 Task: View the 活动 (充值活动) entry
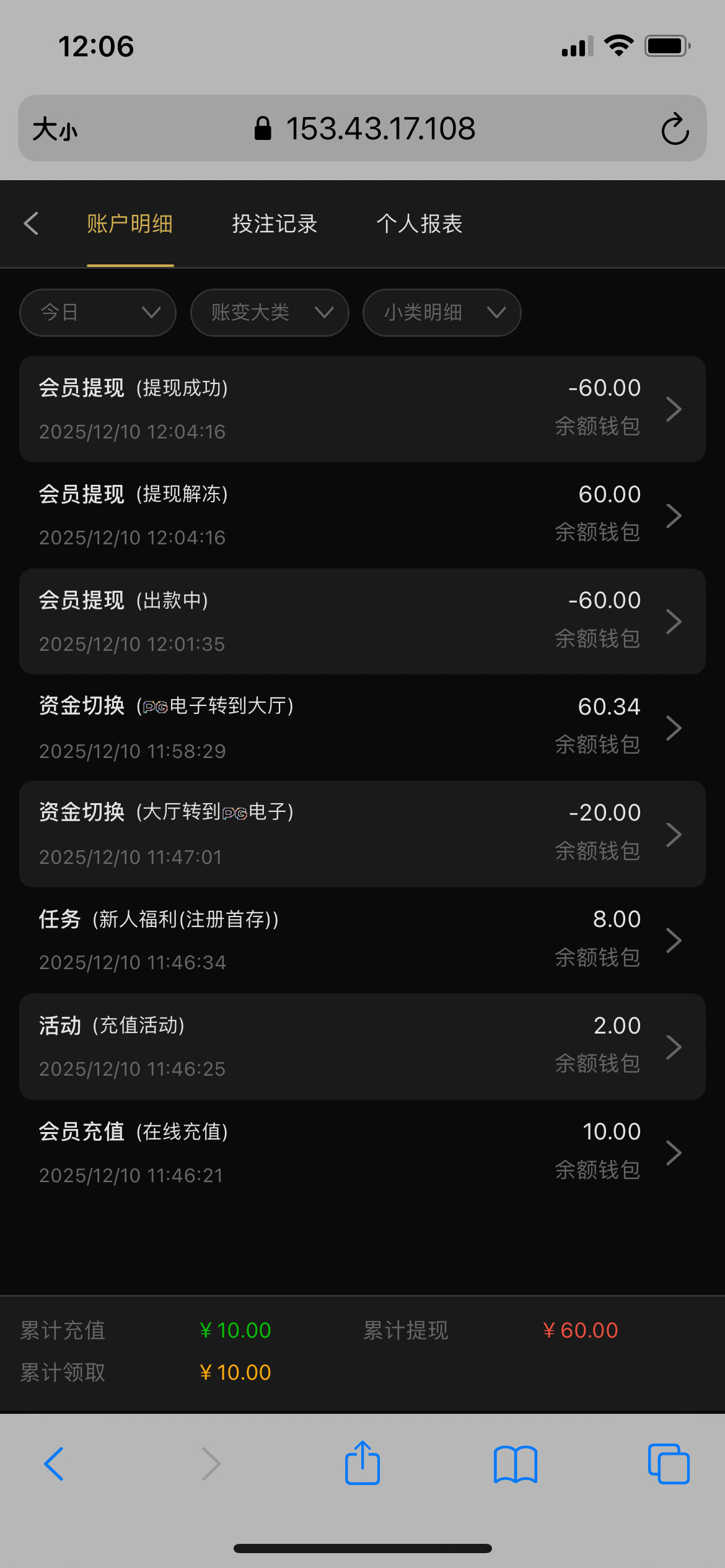pyautogui.click(x=362, y=1047)
